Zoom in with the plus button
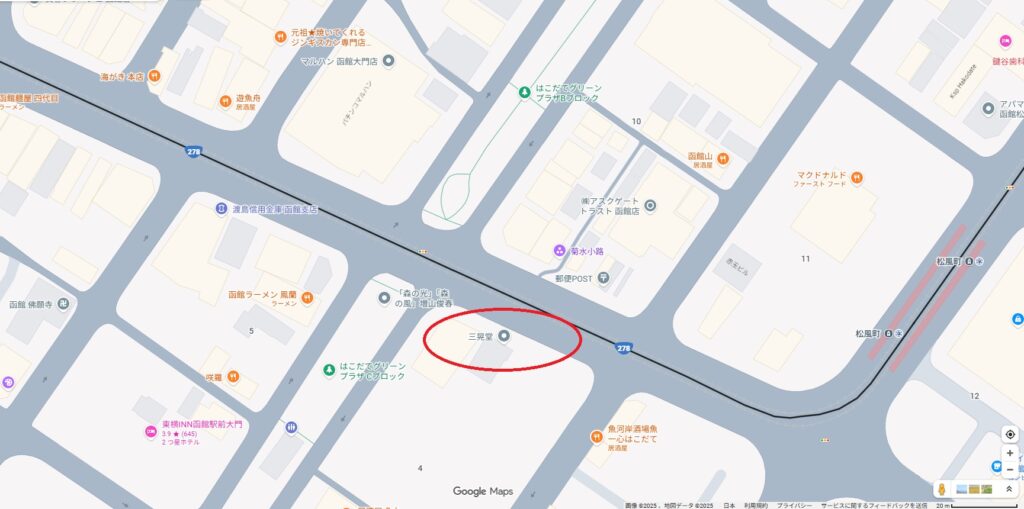The height and width of the screenshot is (509, 1024). (1010, 453)
